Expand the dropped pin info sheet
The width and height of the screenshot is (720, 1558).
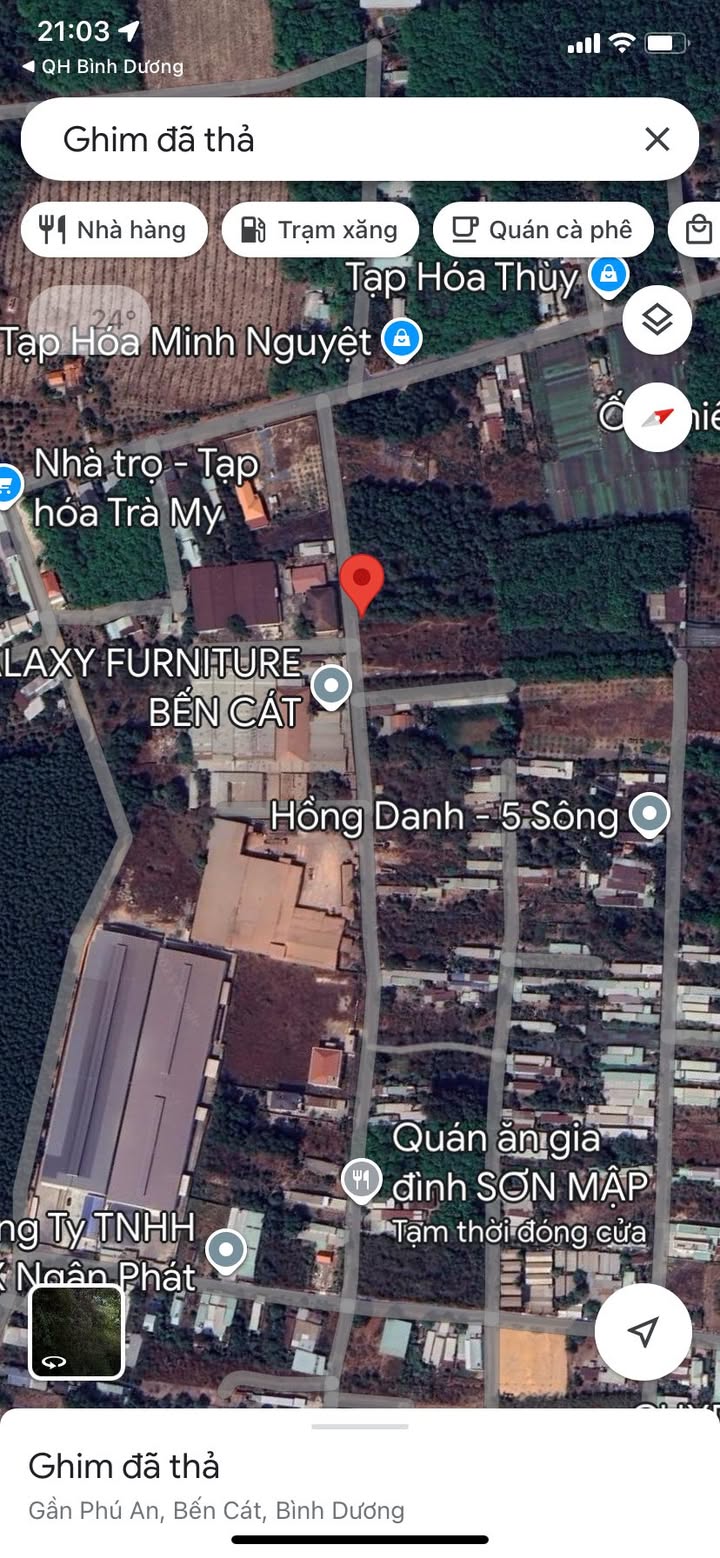(x=360, y=1426)
